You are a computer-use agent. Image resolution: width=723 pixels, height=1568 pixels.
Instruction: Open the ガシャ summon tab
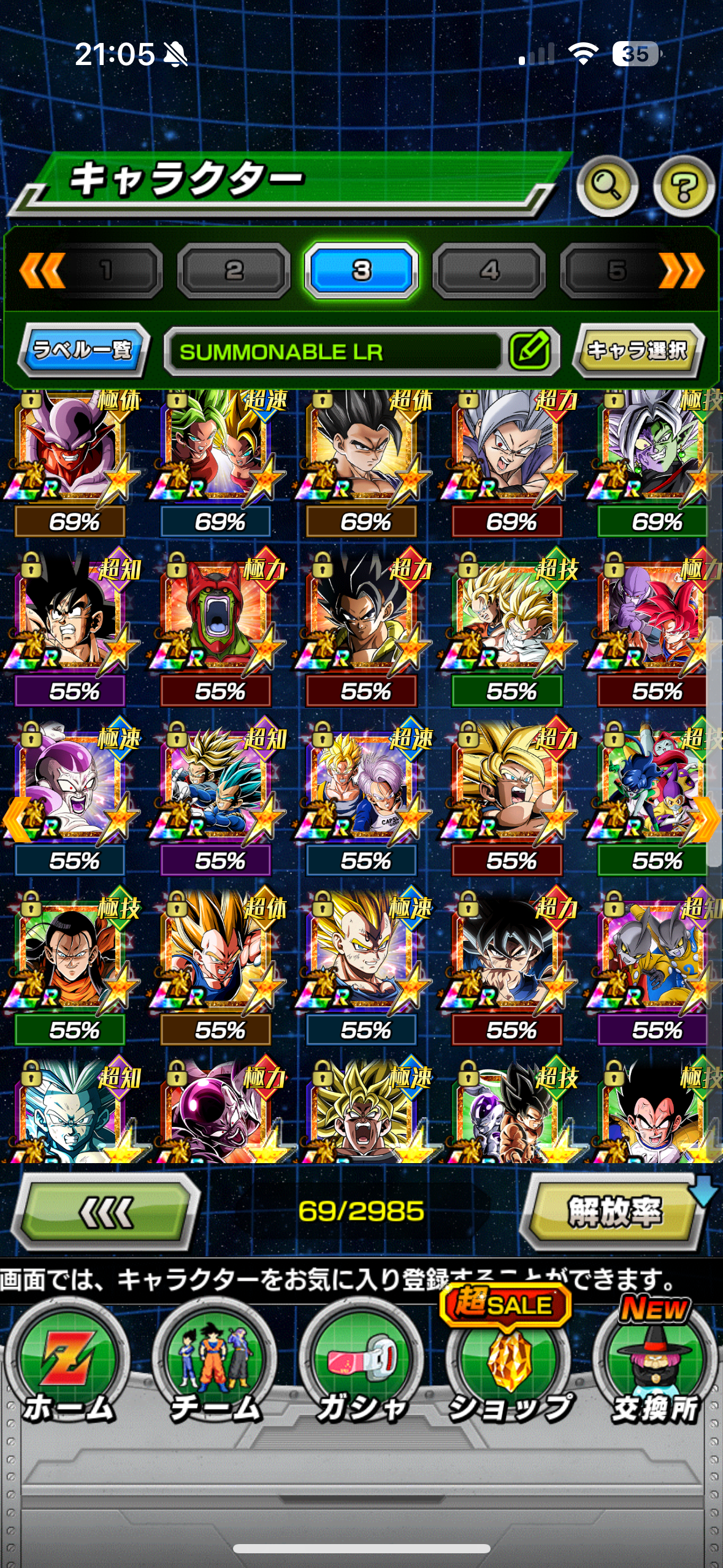click(x=362, y=1368)
